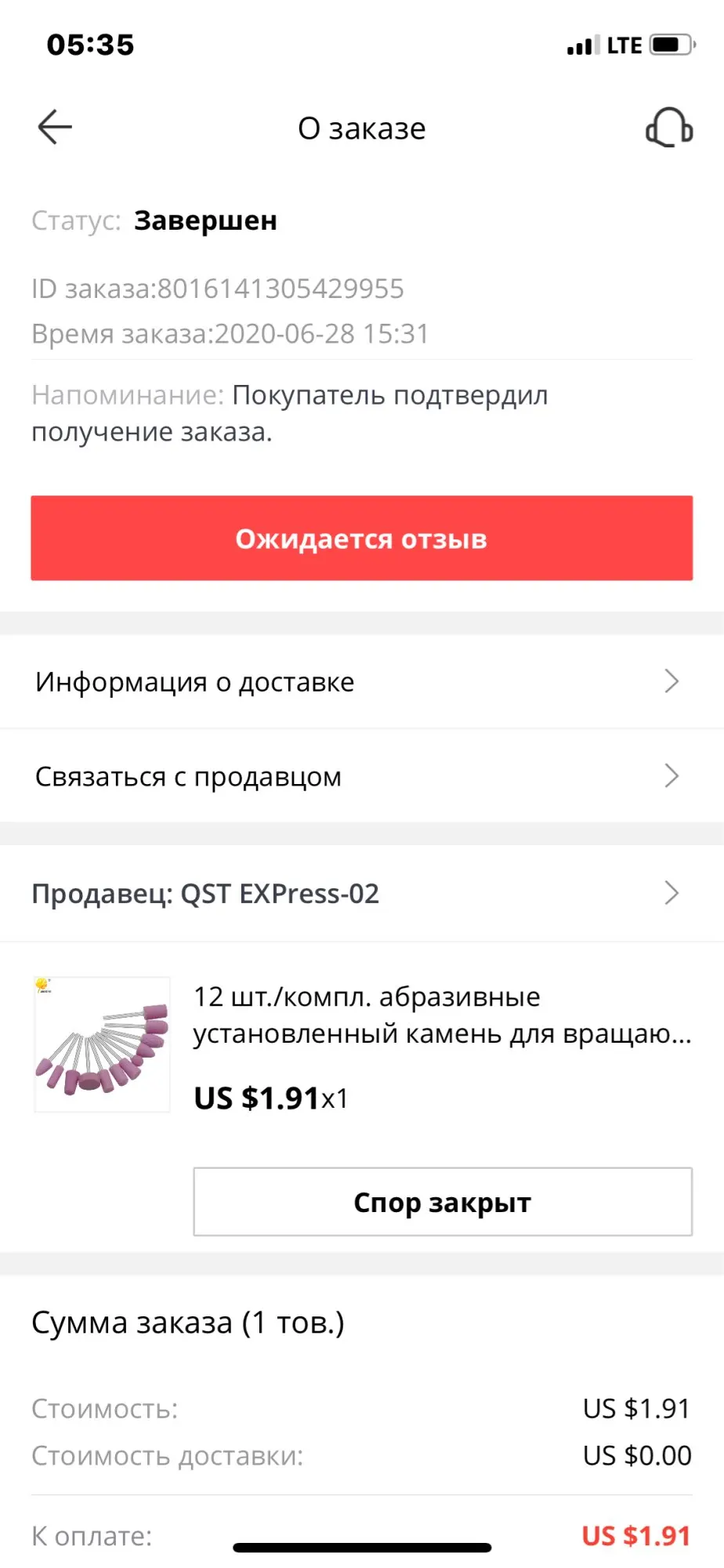Open the abrasive stones product image
Viewport: 724px width, 1568px height.
pos(103,1044)
